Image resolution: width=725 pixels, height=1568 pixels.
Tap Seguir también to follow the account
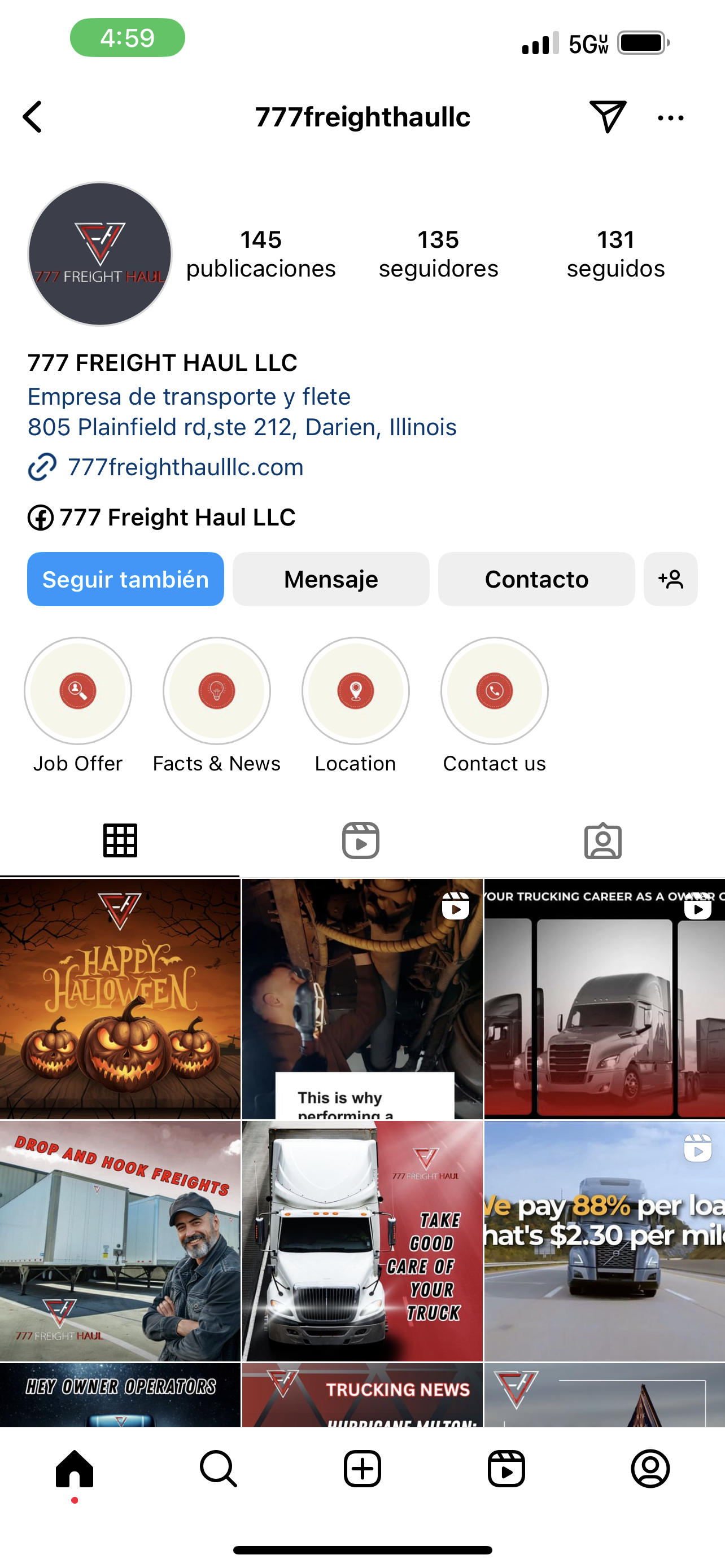[x=125, y=579]
